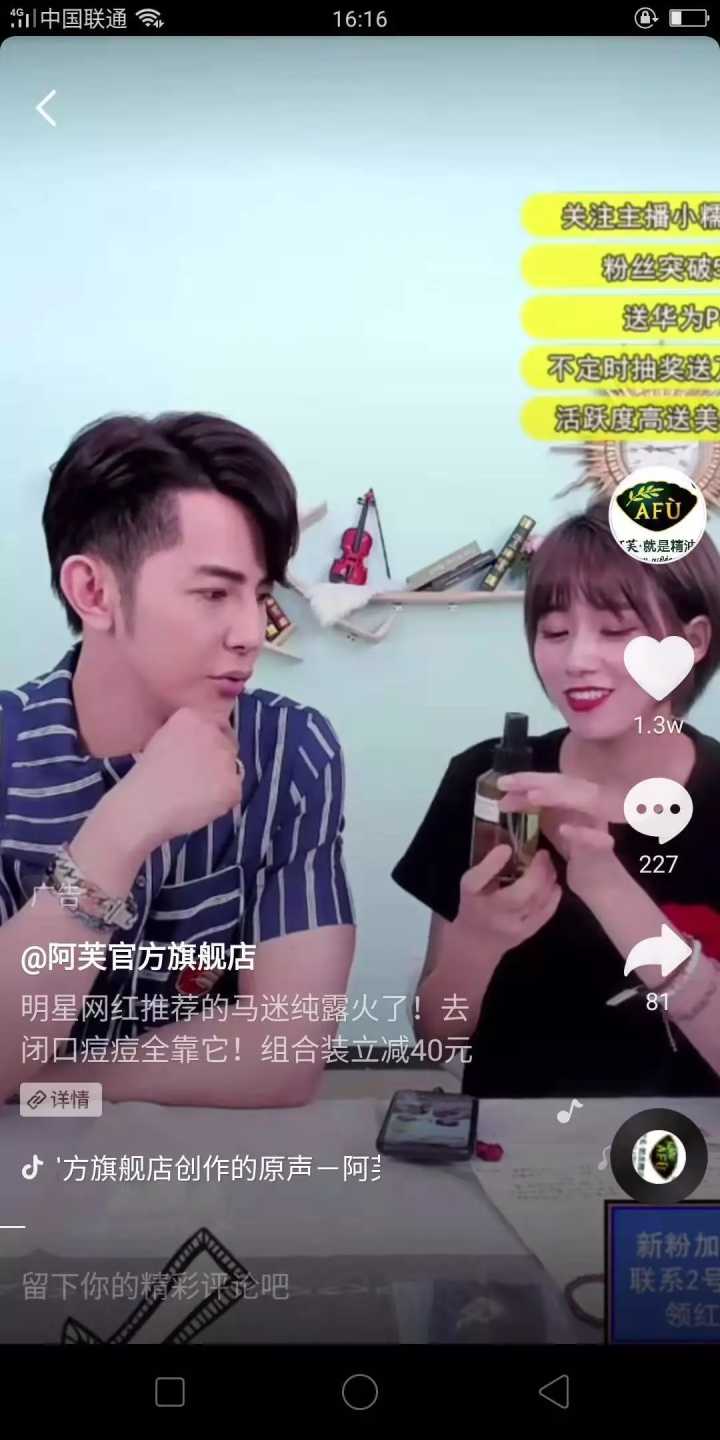This screenshot has height=1440, width=720.
Task: Open the comments bubble
Action: [658, 811]
